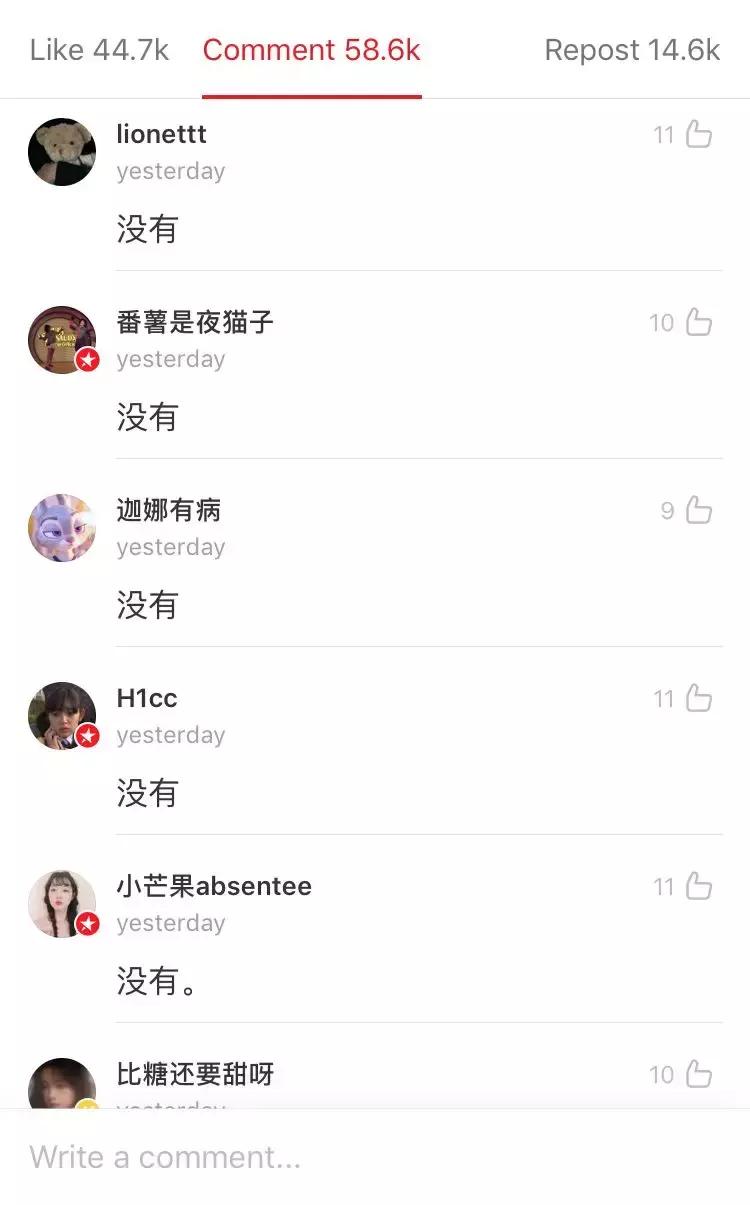Like the comment by lionettt
Screen dimensions: 750x1205
(x=700, y=135)
